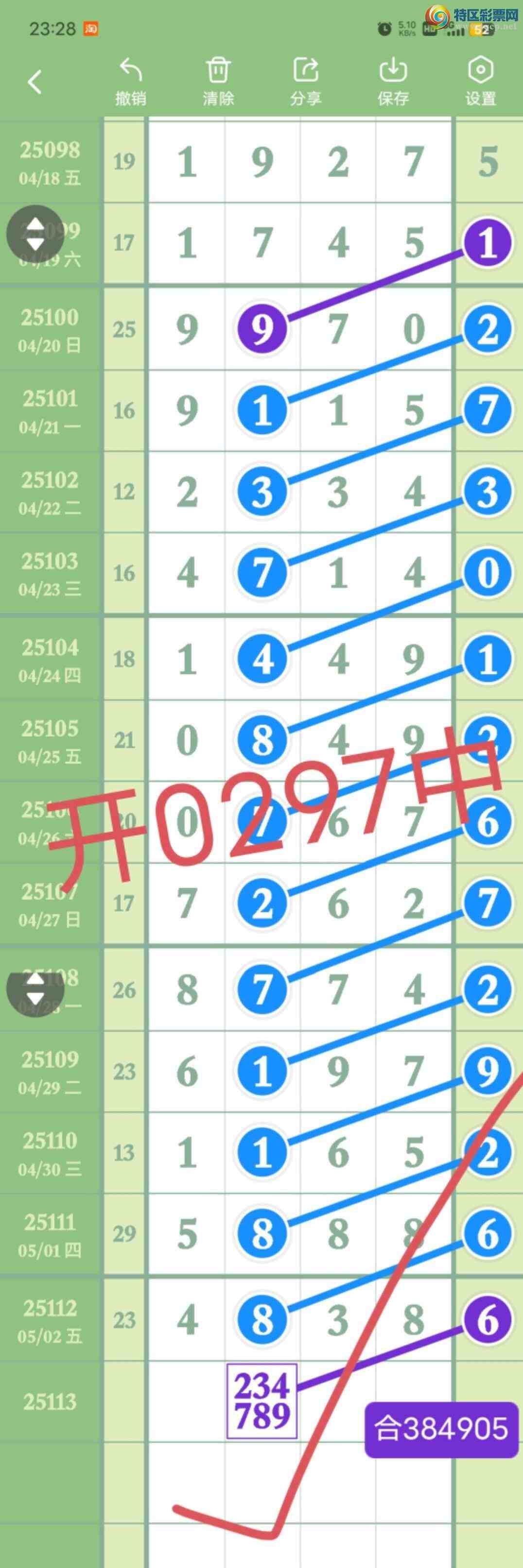Undo the last drawing with 撤销

click(130, 82)
